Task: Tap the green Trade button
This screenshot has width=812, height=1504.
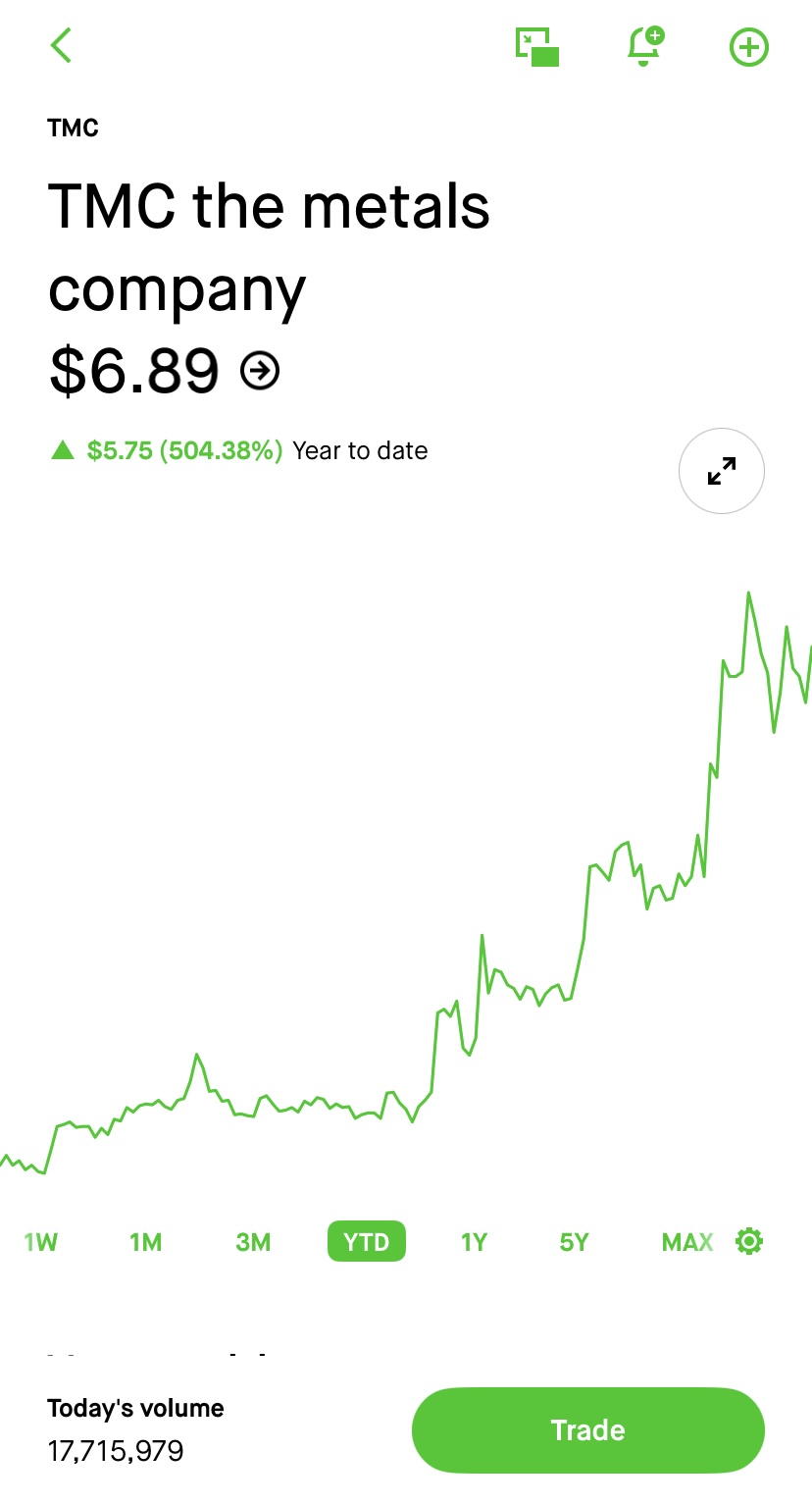Action: click(588, 1430)
